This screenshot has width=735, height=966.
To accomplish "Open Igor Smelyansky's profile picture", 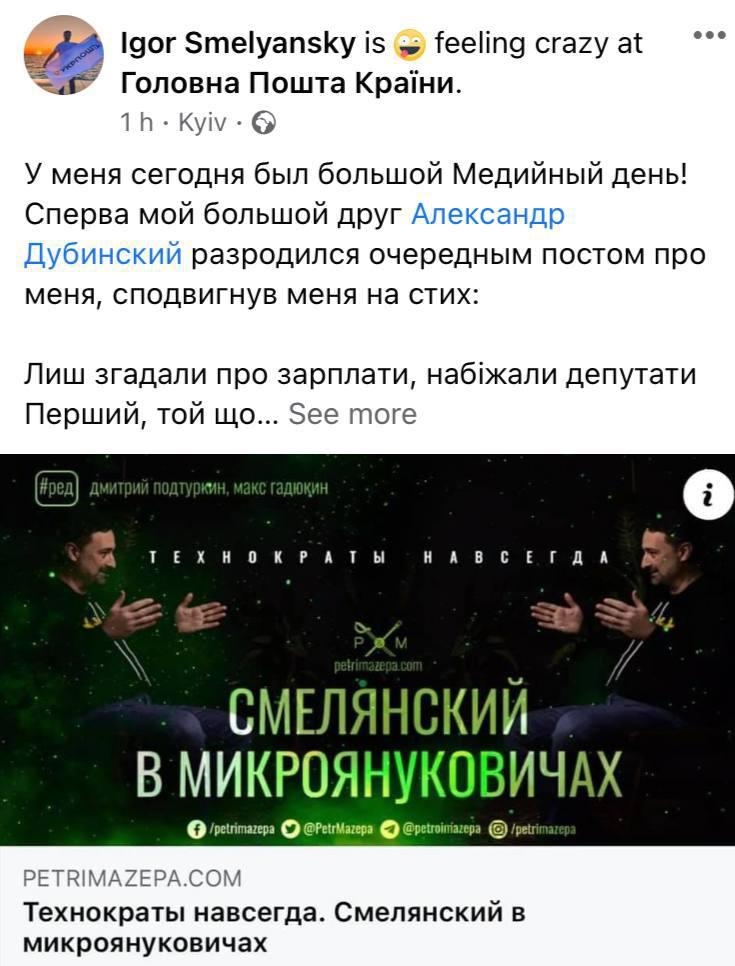I will (x=63, y=57).
